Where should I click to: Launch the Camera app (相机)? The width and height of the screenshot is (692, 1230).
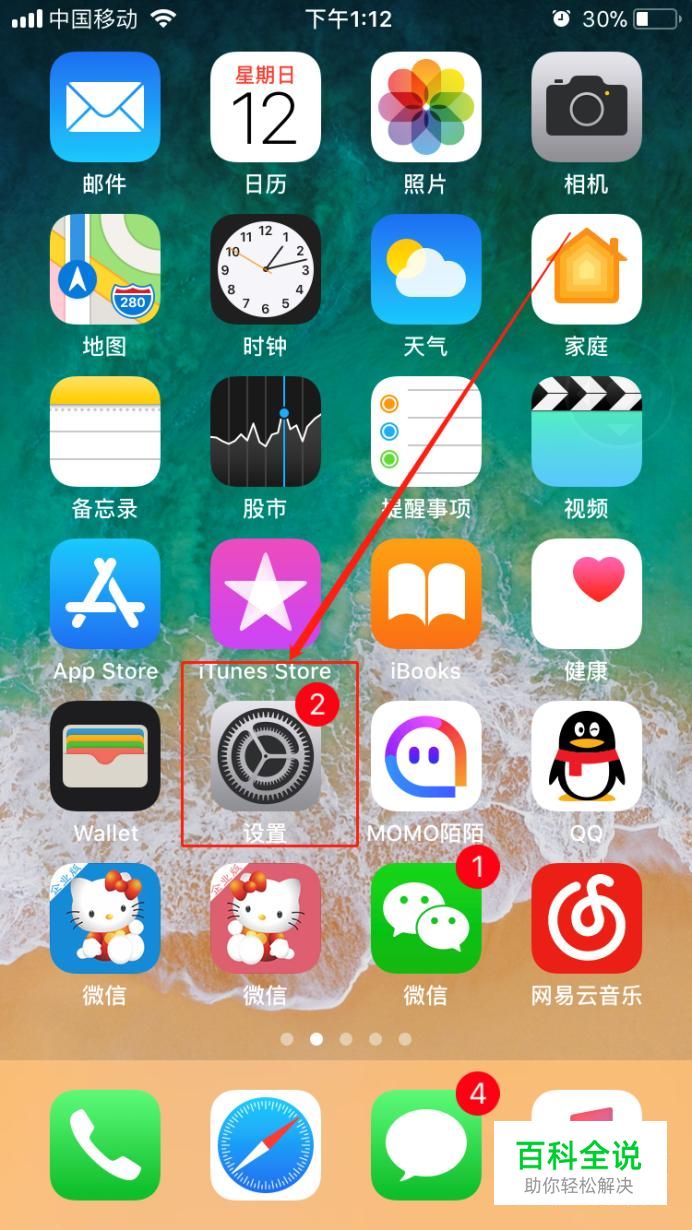(586, 107)
